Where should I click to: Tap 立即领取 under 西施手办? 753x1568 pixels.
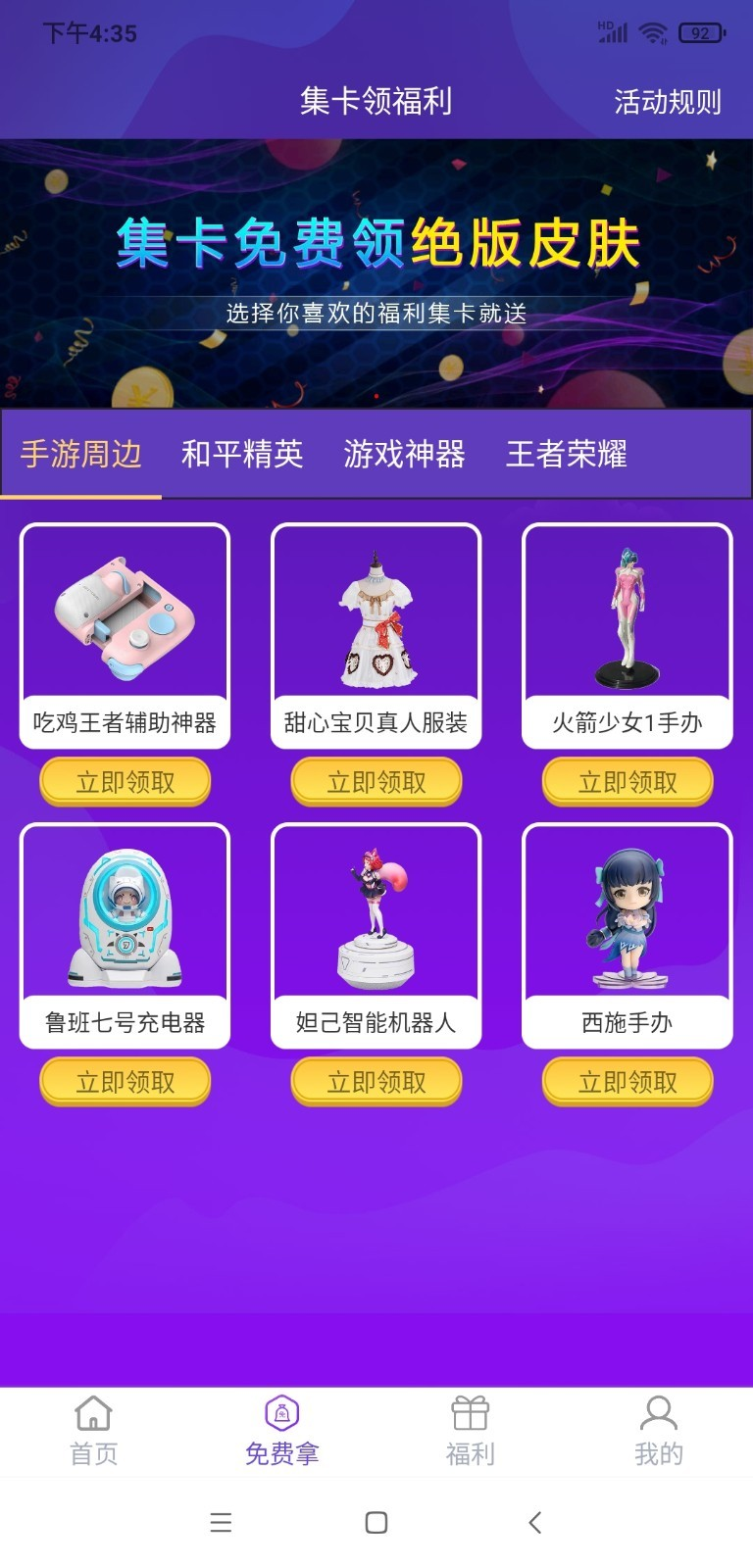(627, 1082)
